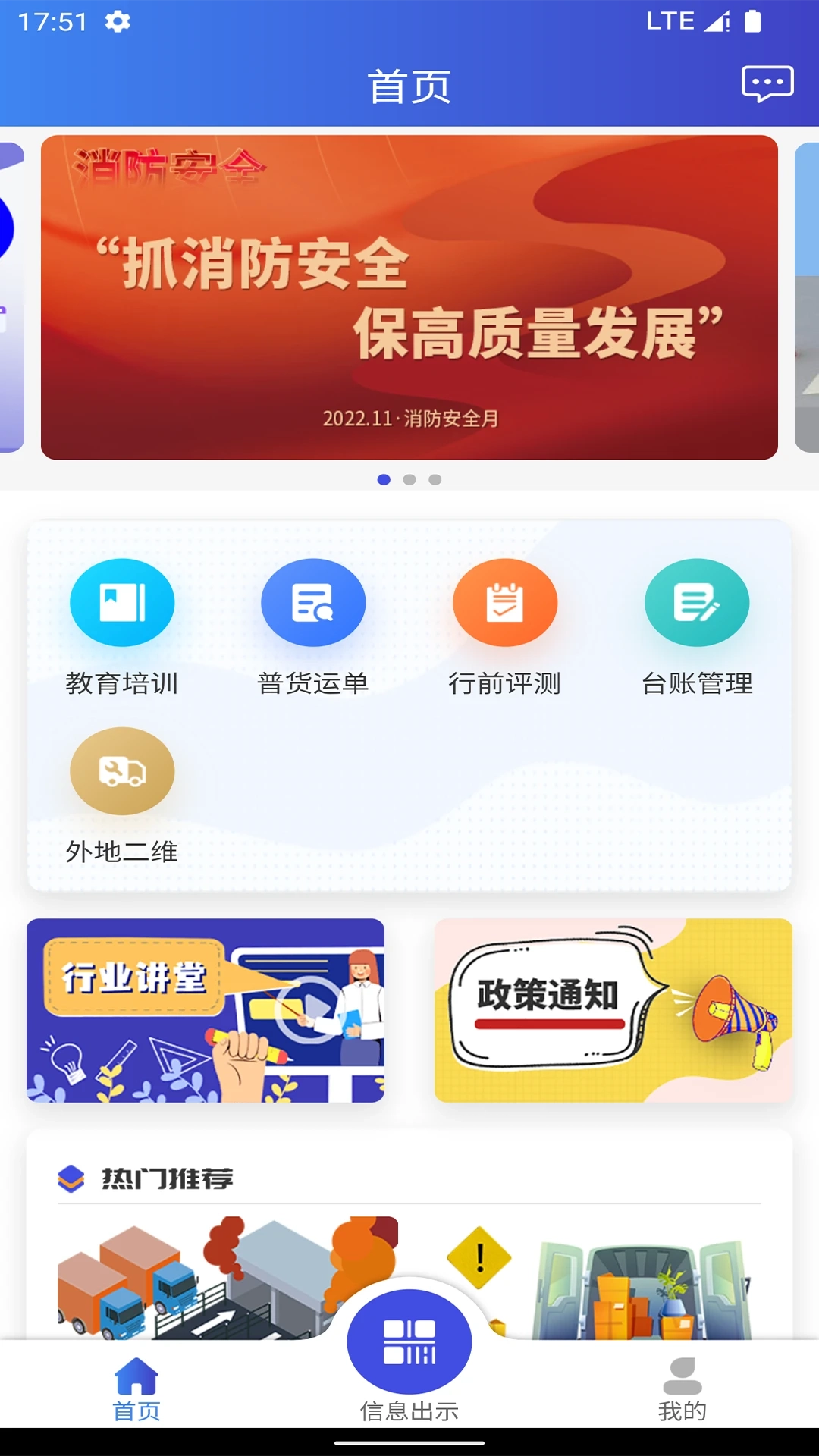
Task: Tap the settings gear in status bar
Action: pos(117,20)
